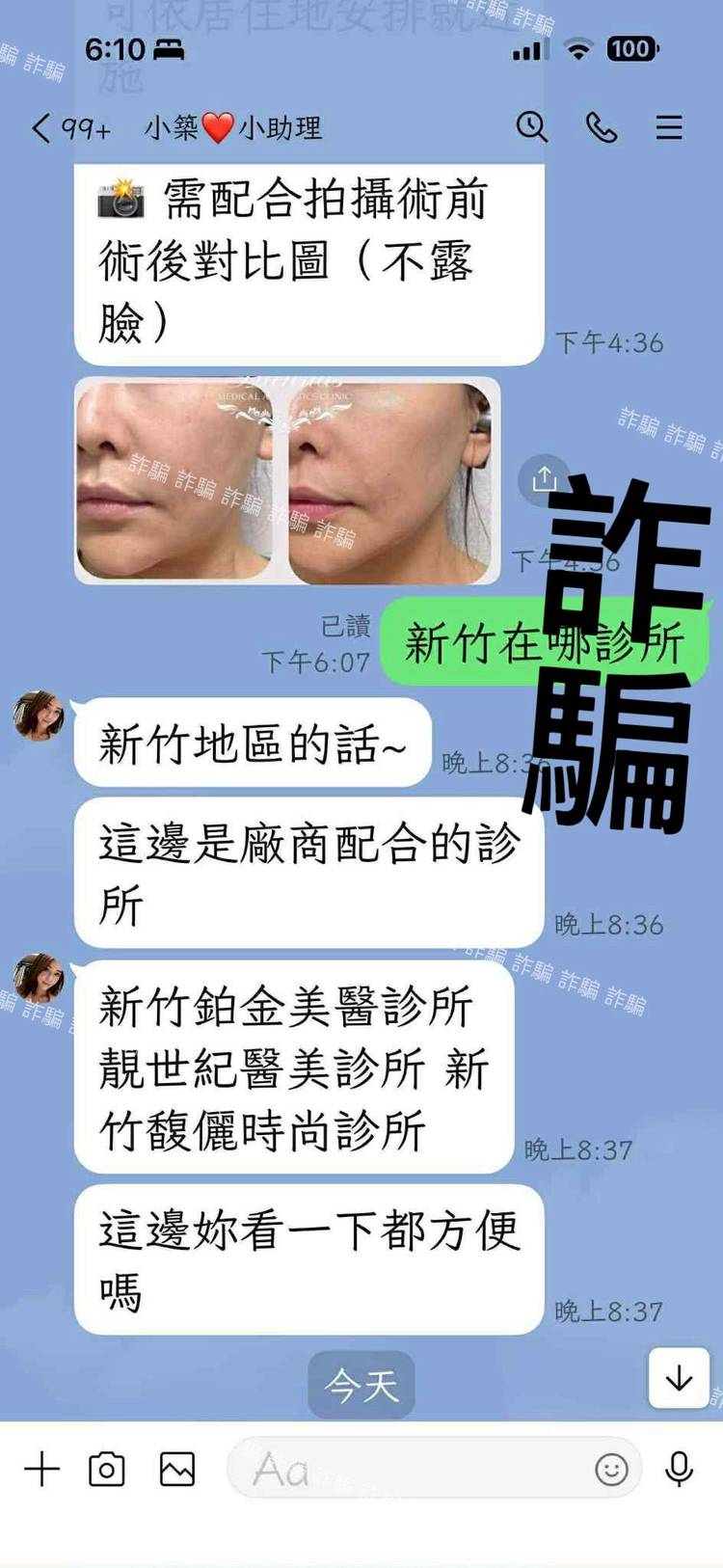This screenshot has width=723, height=1568.
Task: Search within this chat
Action: [x=531, y=127]
